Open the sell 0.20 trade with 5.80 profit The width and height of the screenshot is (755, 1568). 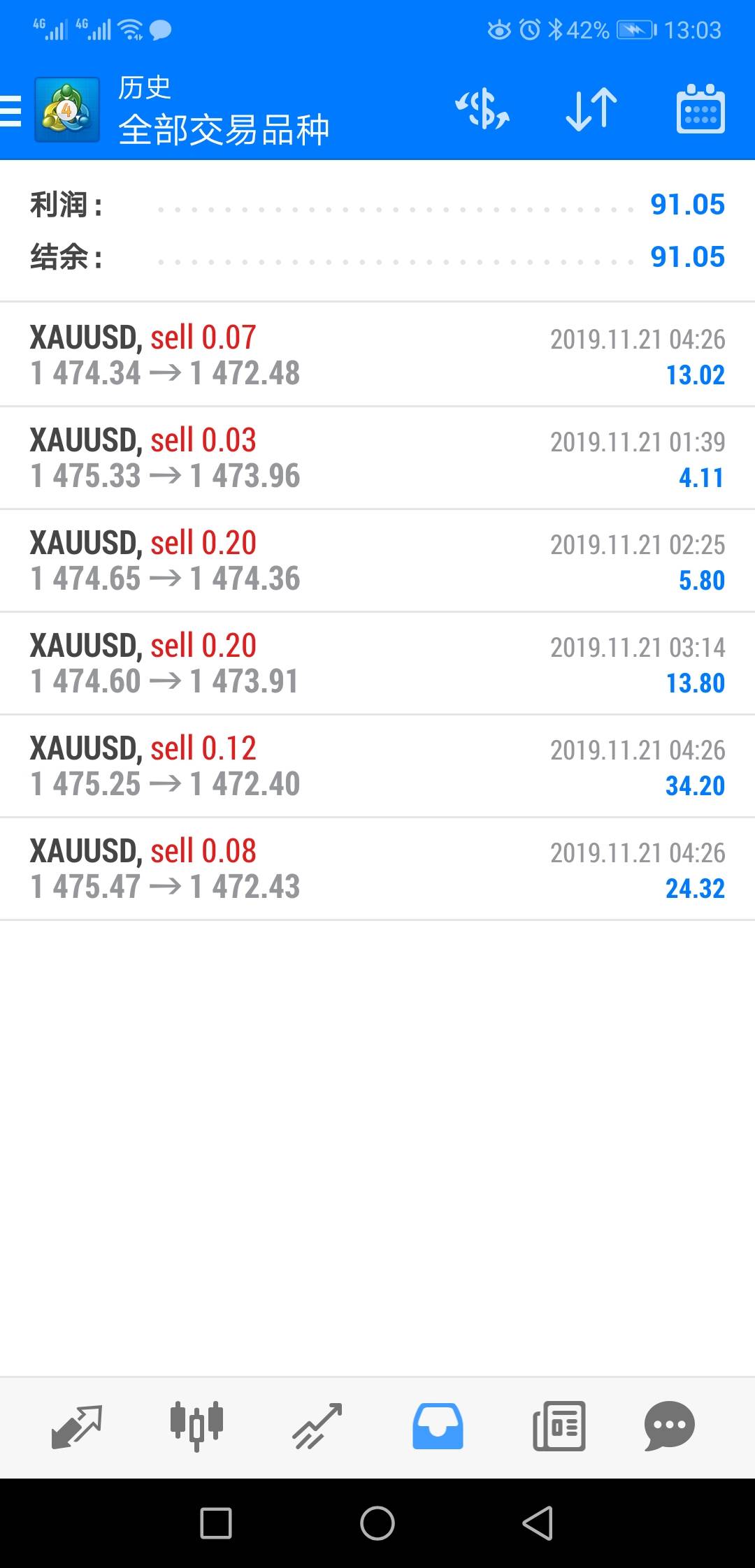tap(377, 560)
